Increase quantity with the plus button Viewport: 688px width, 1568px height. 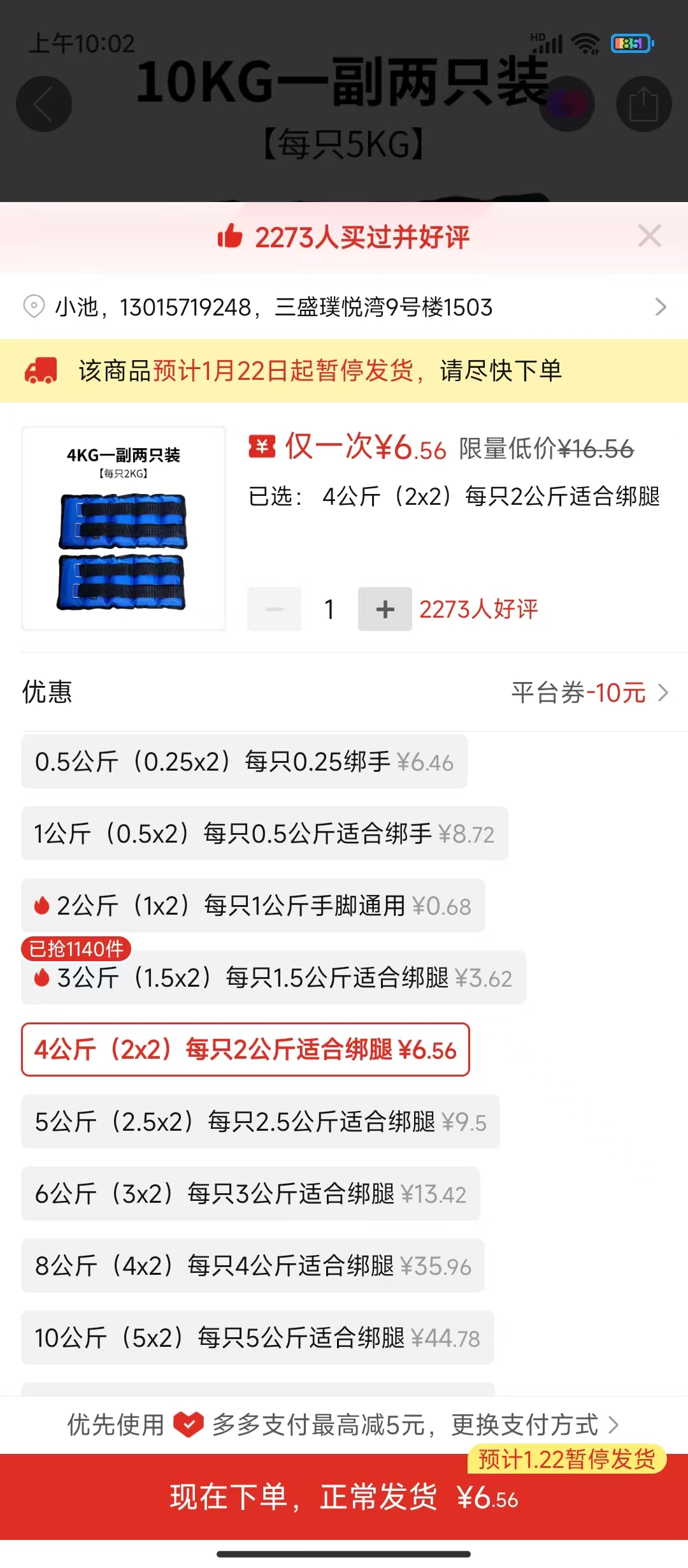(x=385, y=609)
